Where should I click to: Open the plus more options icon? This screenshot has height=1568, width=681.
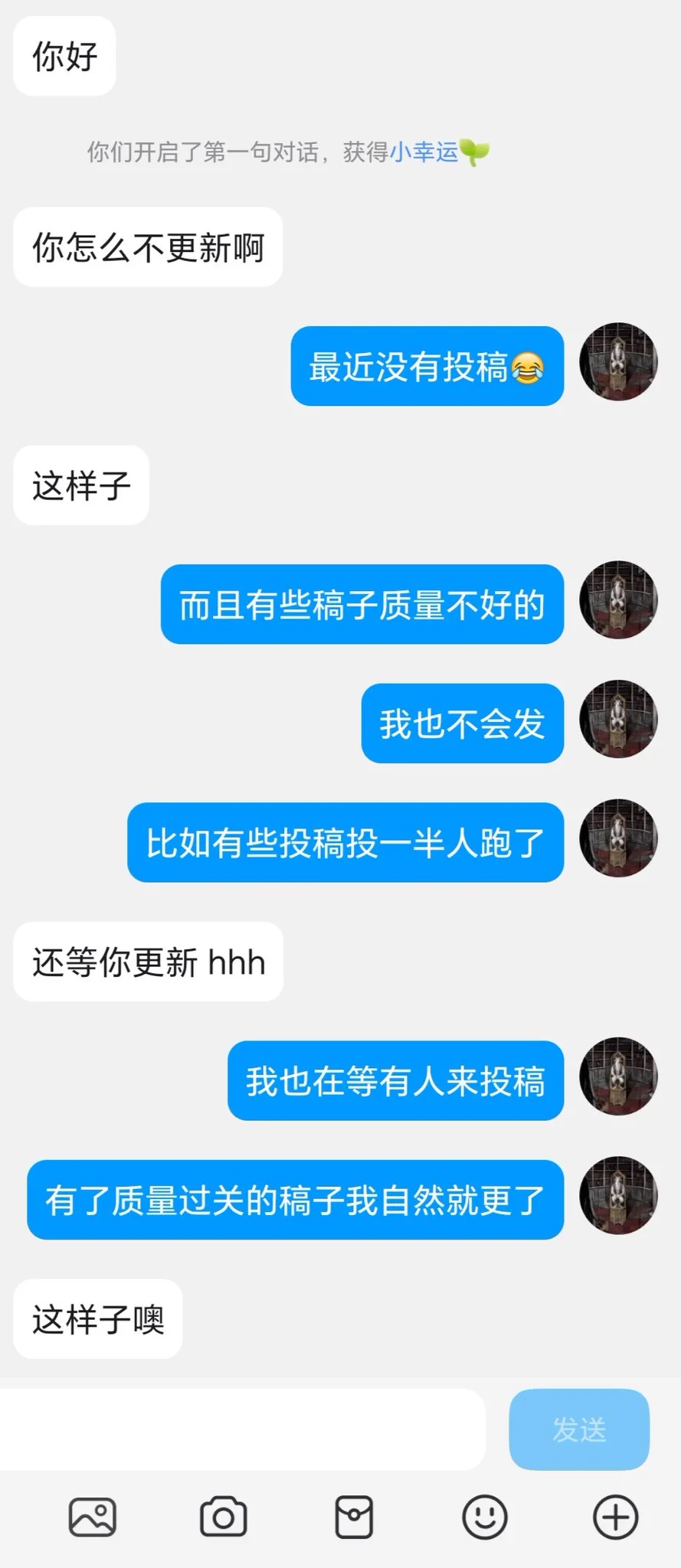[x=615, y=1517]
